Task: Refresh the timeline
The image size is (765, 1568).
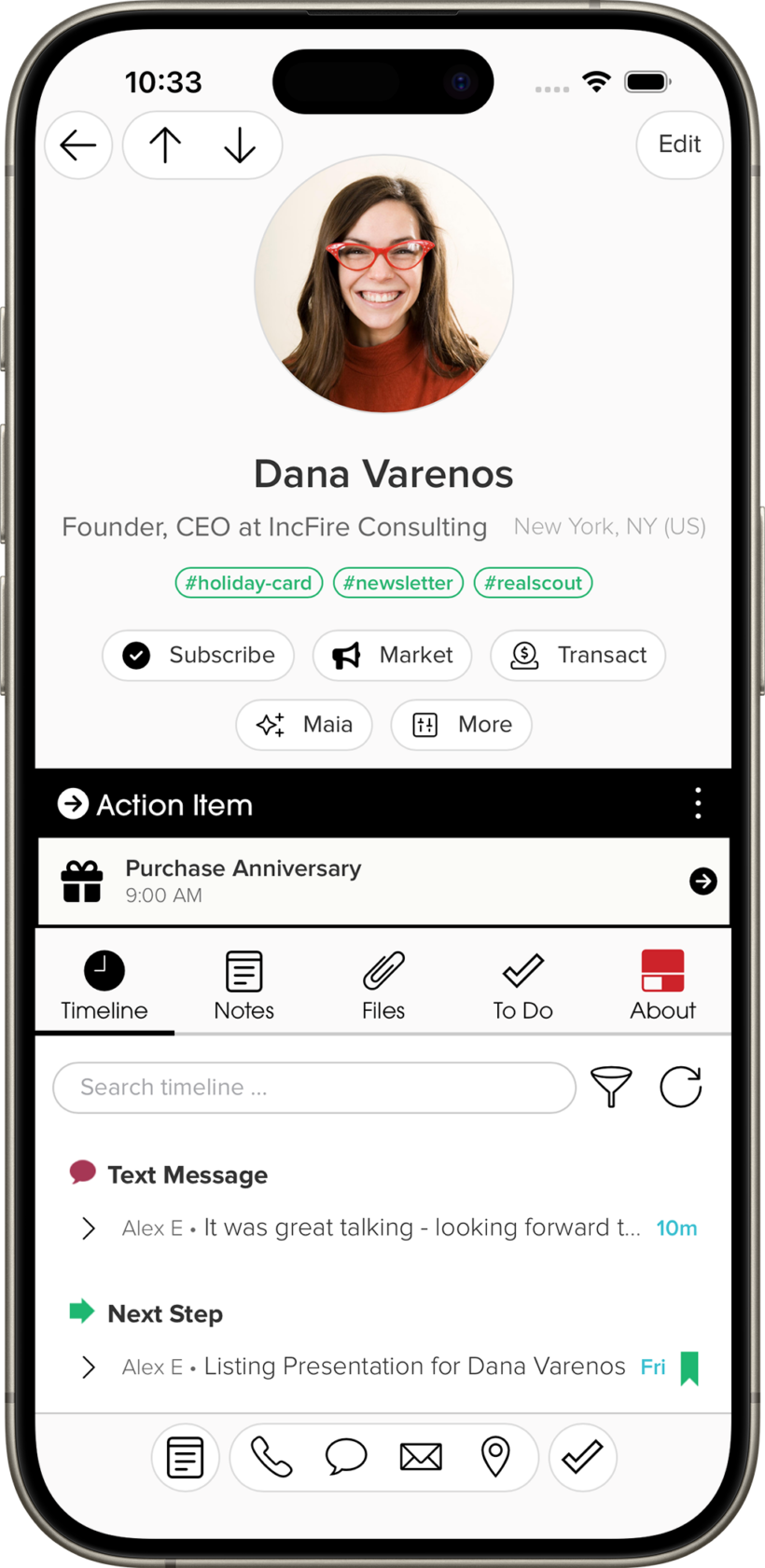Action: 680,1088
